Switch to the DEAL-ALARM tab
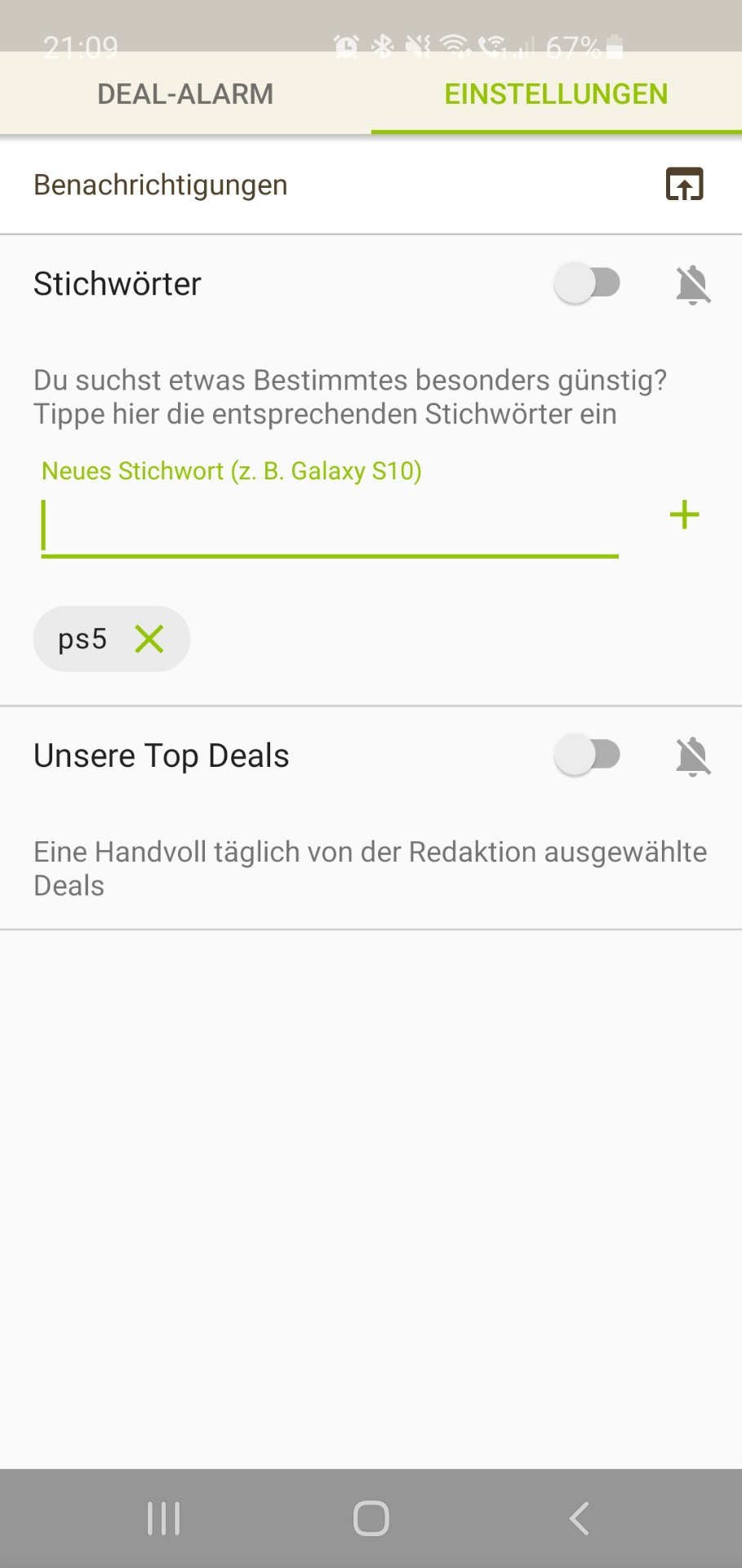Screen dimensions: 742x1568 185,94
